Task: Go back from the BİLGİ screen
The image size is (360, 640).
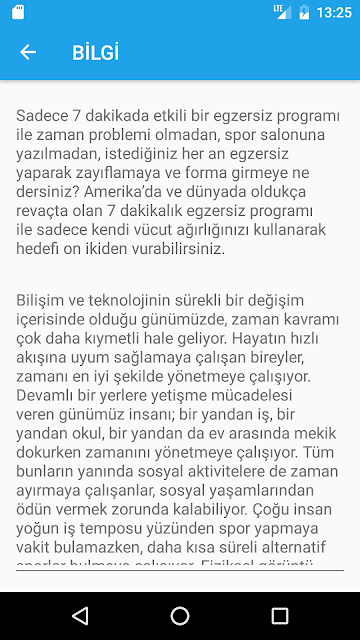Action: (x=28, y=52)
